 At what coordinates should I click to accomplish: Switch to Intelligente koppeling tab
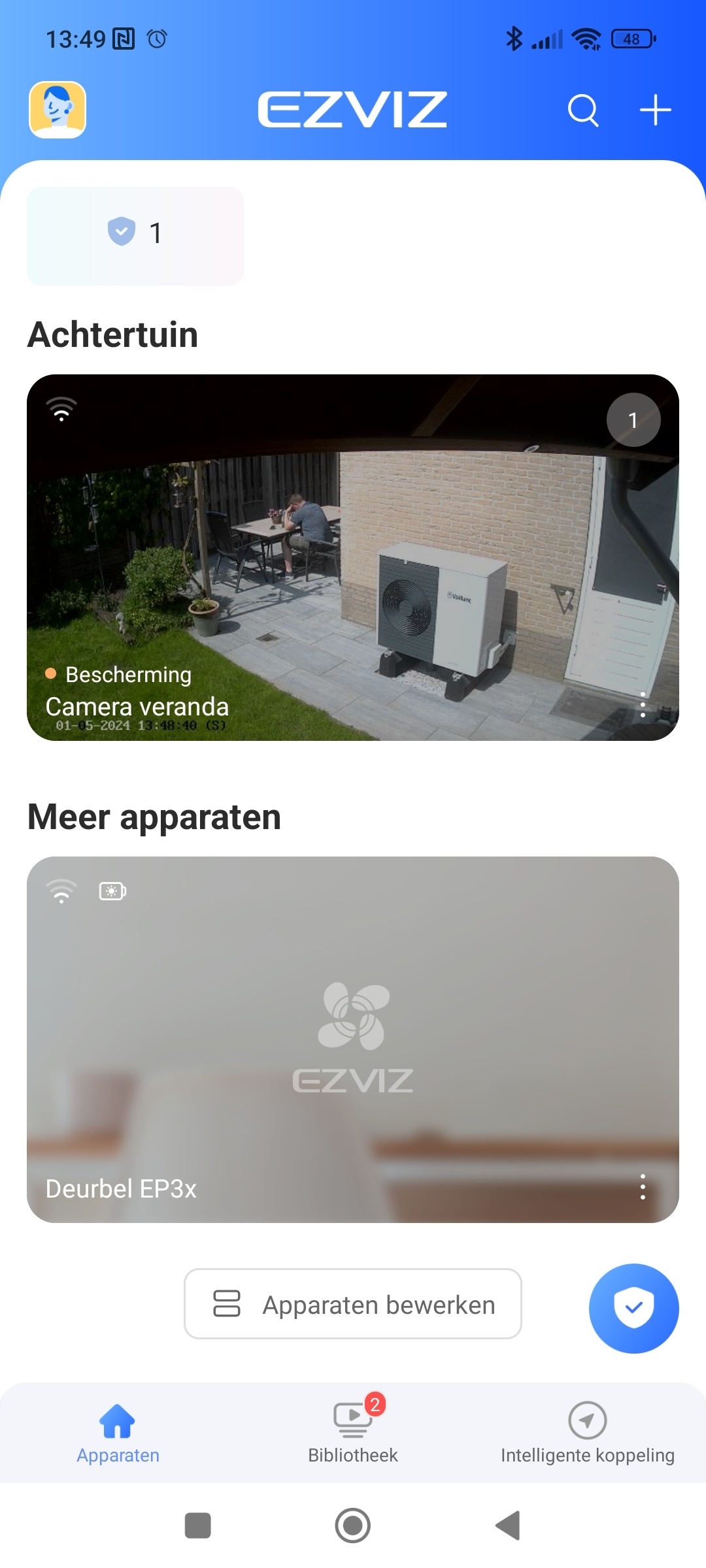[587, 1433]
